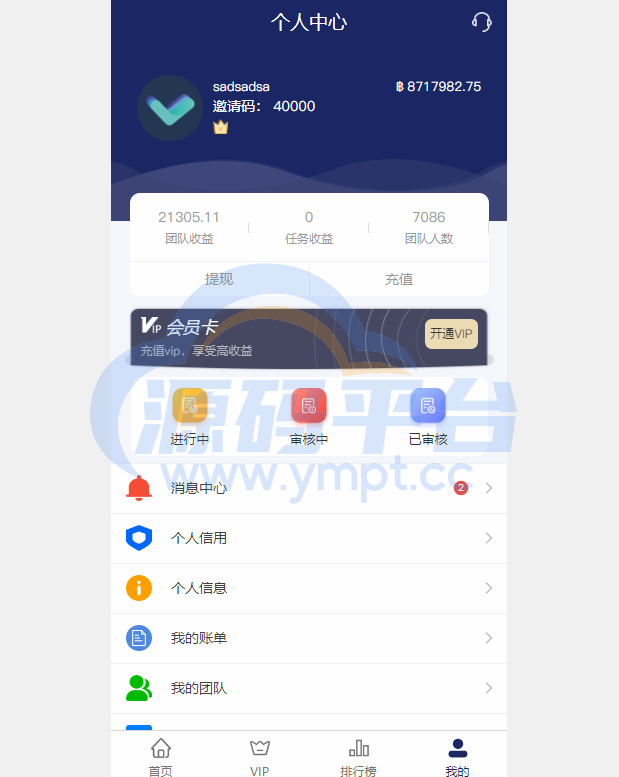This screenshot has width=619, height=777.
Task: Switch to the VIP tab
Action: pyautogui.click(x=260, y=756)
